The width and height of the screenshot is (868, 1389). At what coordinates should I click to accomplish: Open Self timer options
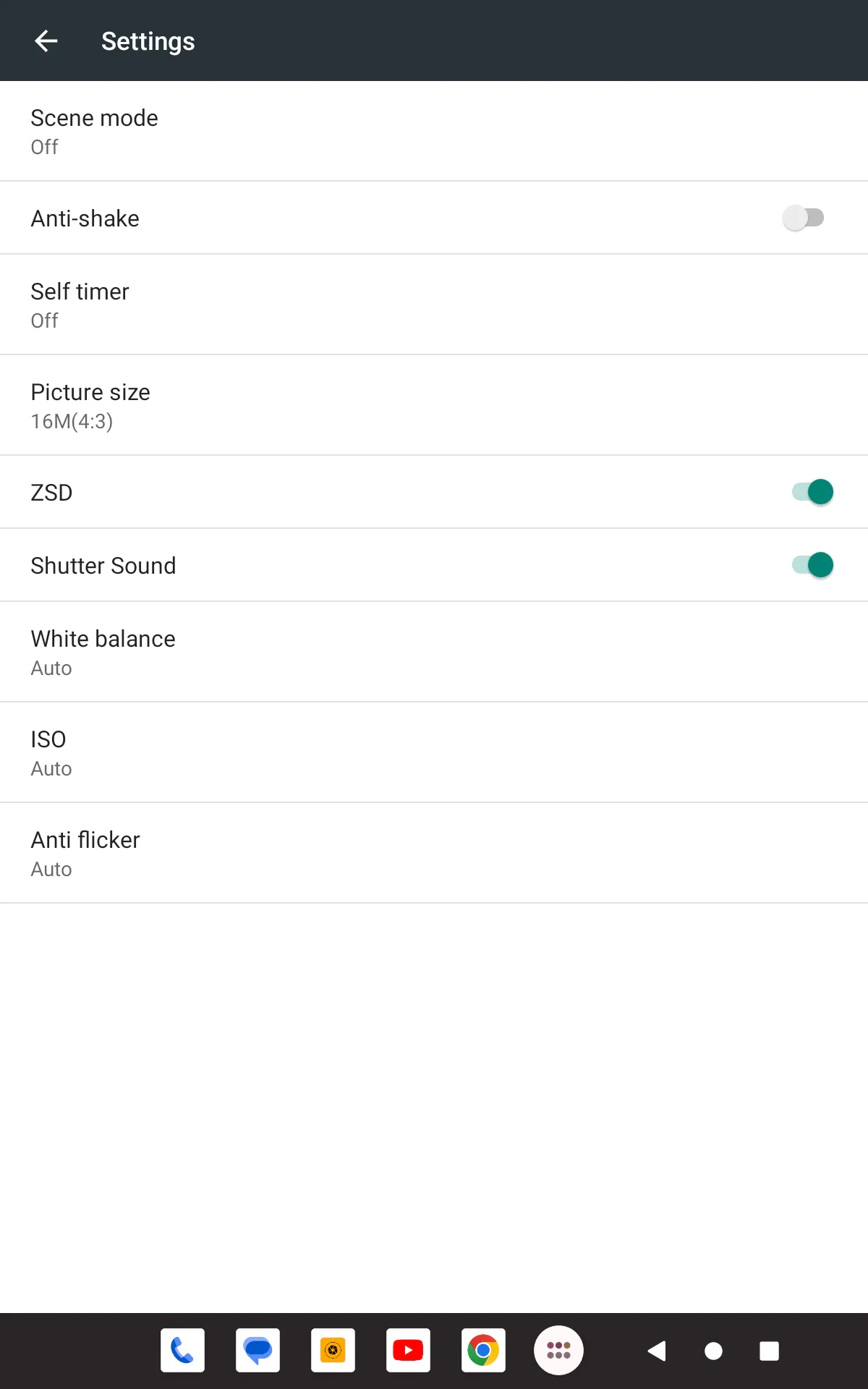pos(434,305)
